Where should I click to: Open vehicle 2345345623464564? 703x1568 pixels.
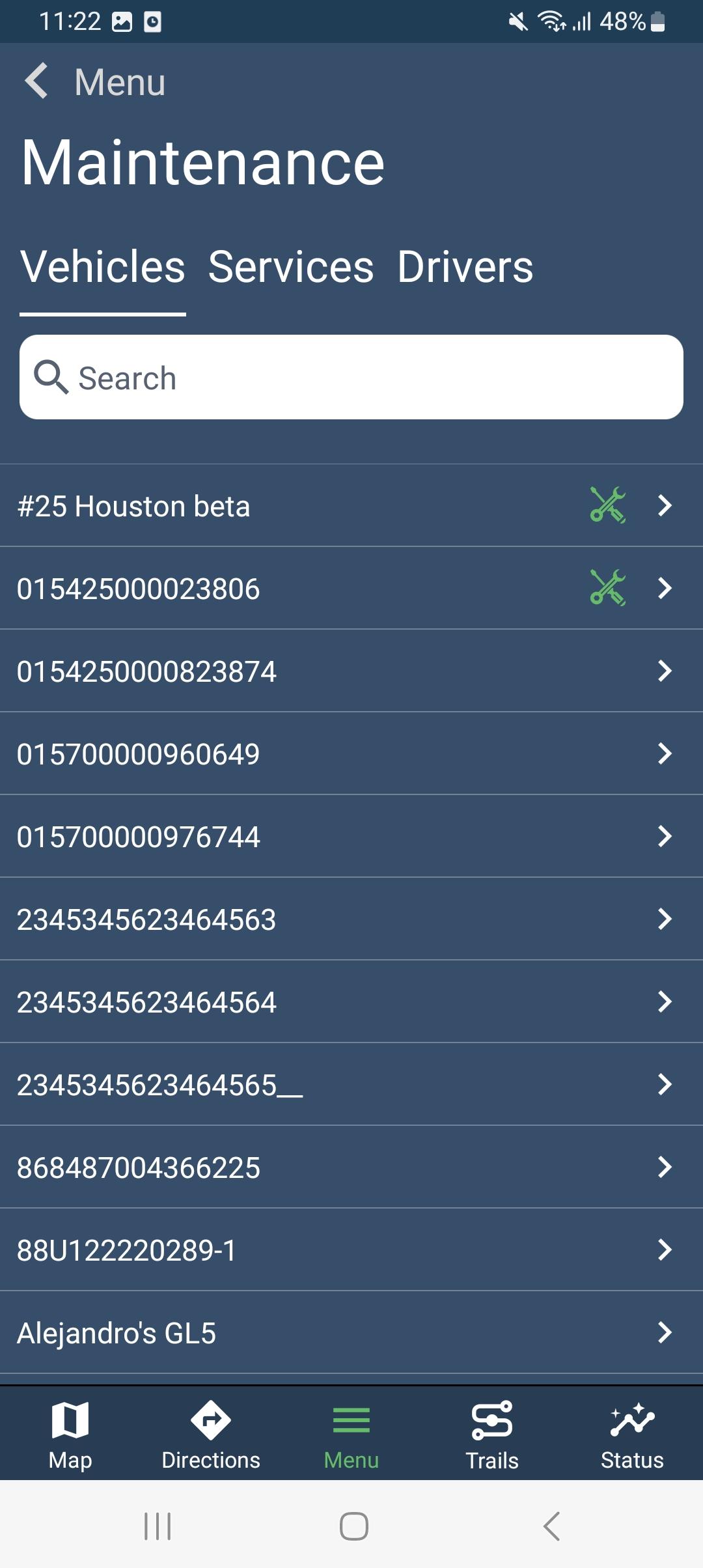[351, 1001]
